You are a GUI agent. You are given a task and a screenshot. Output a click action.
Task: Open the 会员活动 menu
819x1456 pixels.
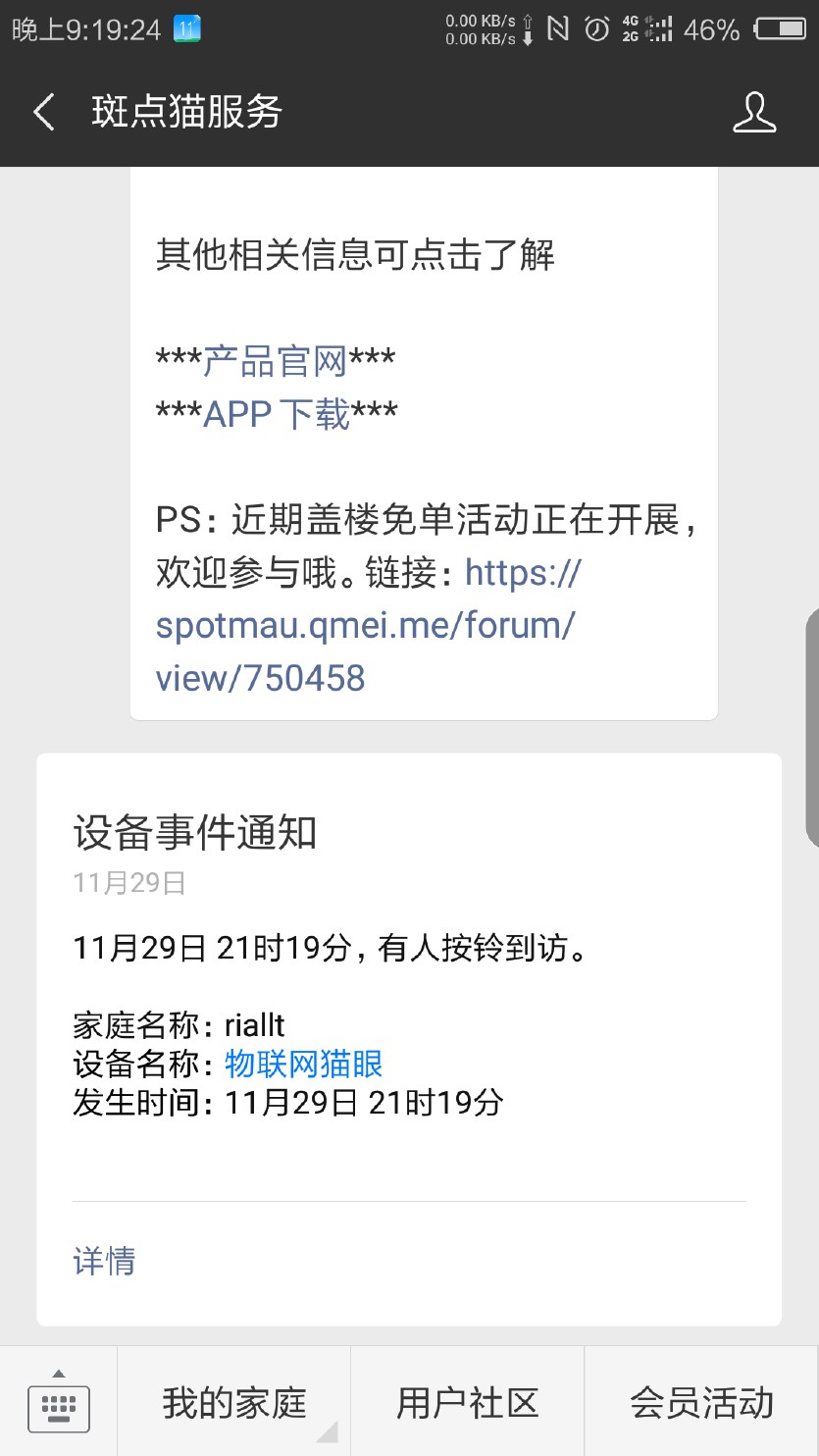tap(701, 1403)
